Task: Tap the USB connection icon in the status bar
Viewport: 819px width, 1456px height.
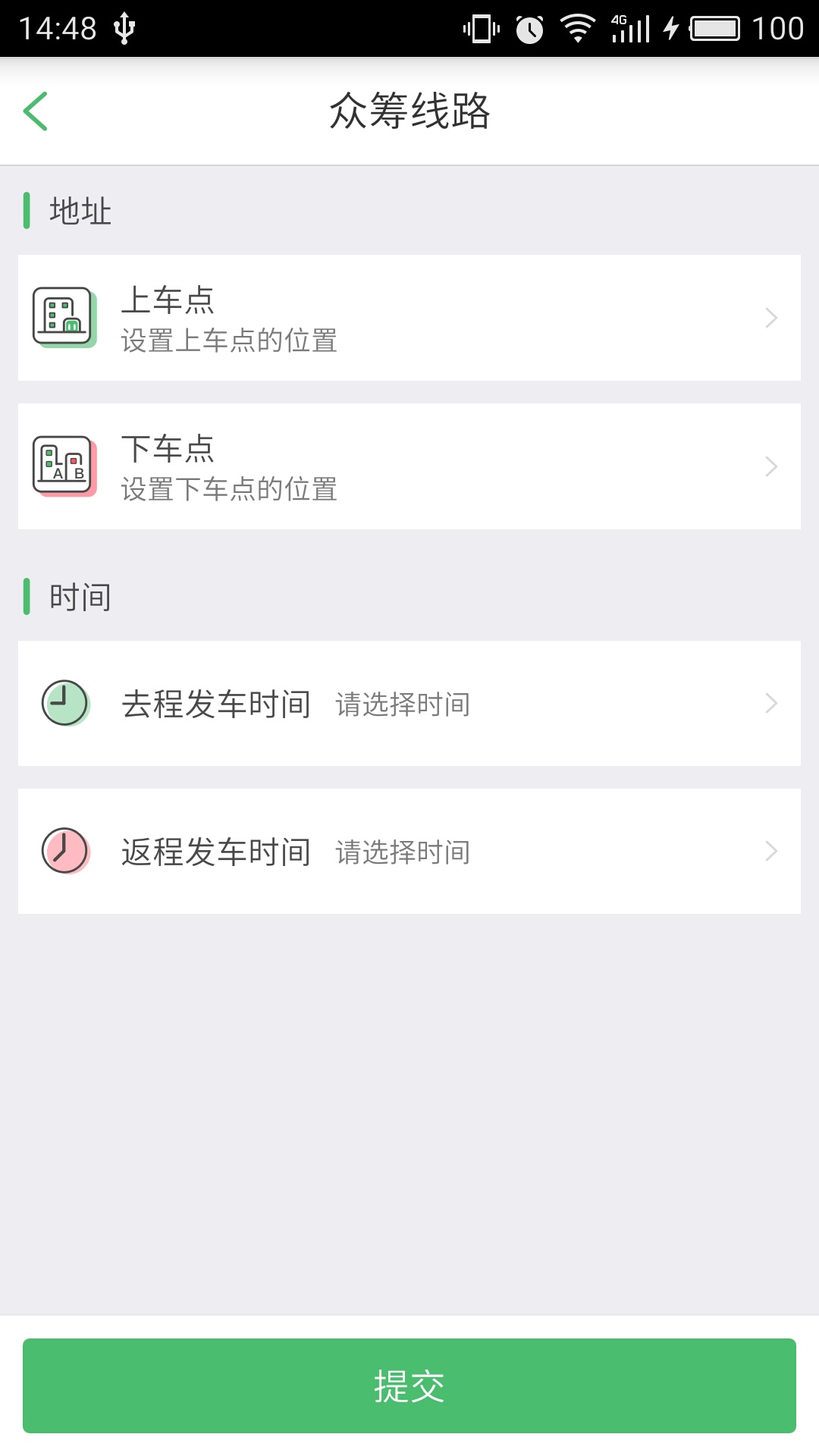Action: (124, 29)
